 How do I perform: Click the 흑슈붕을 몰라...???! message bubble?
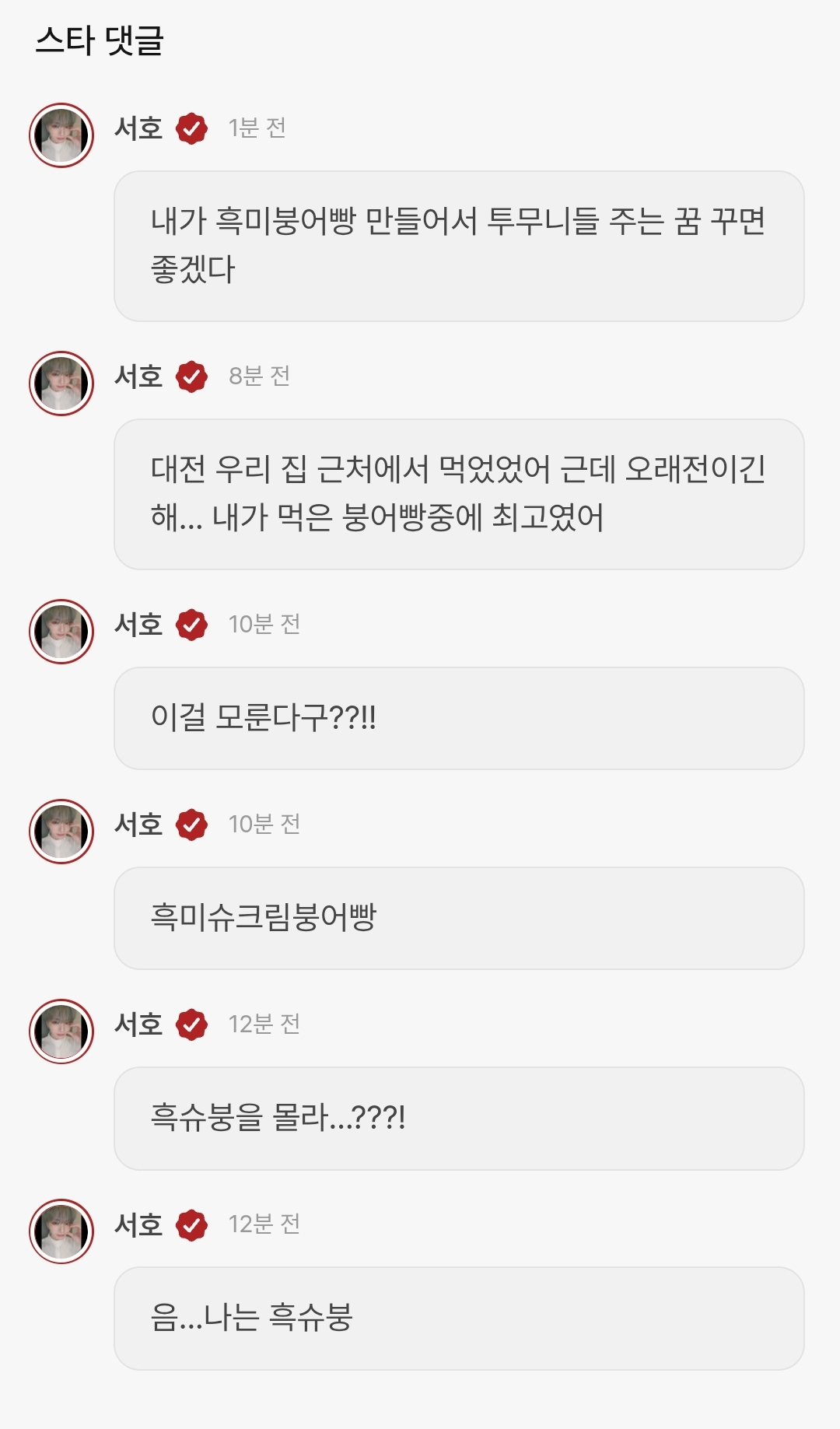coord(459,1117)
